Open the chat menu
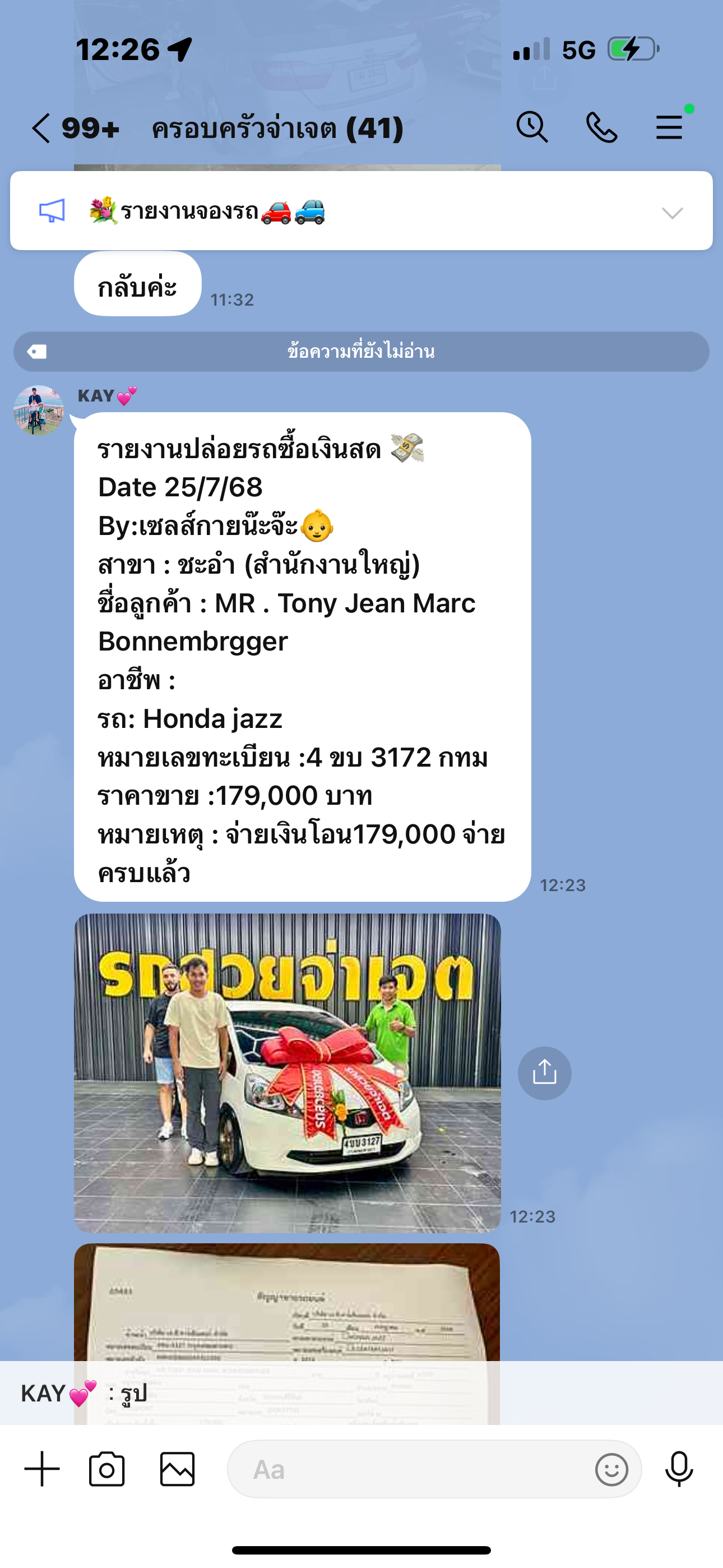 (x=669, y=127)
